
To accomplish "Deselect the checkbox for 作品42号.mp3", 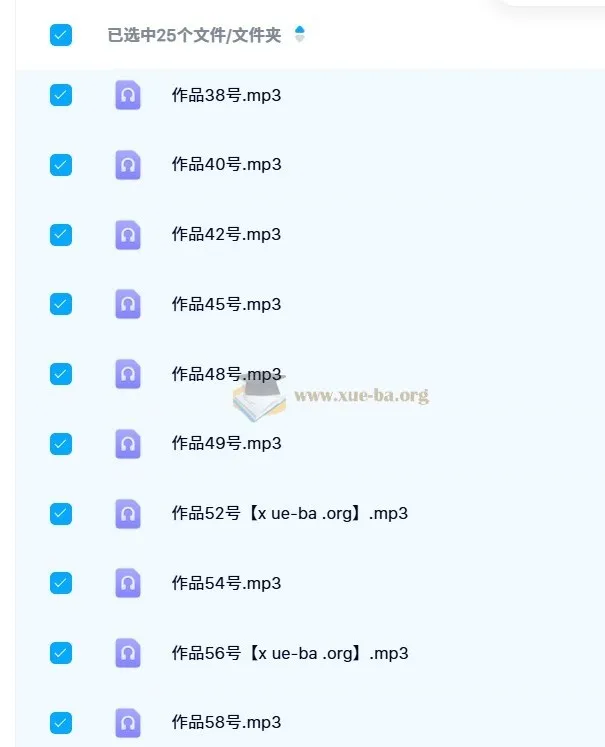I will (61, 234).
